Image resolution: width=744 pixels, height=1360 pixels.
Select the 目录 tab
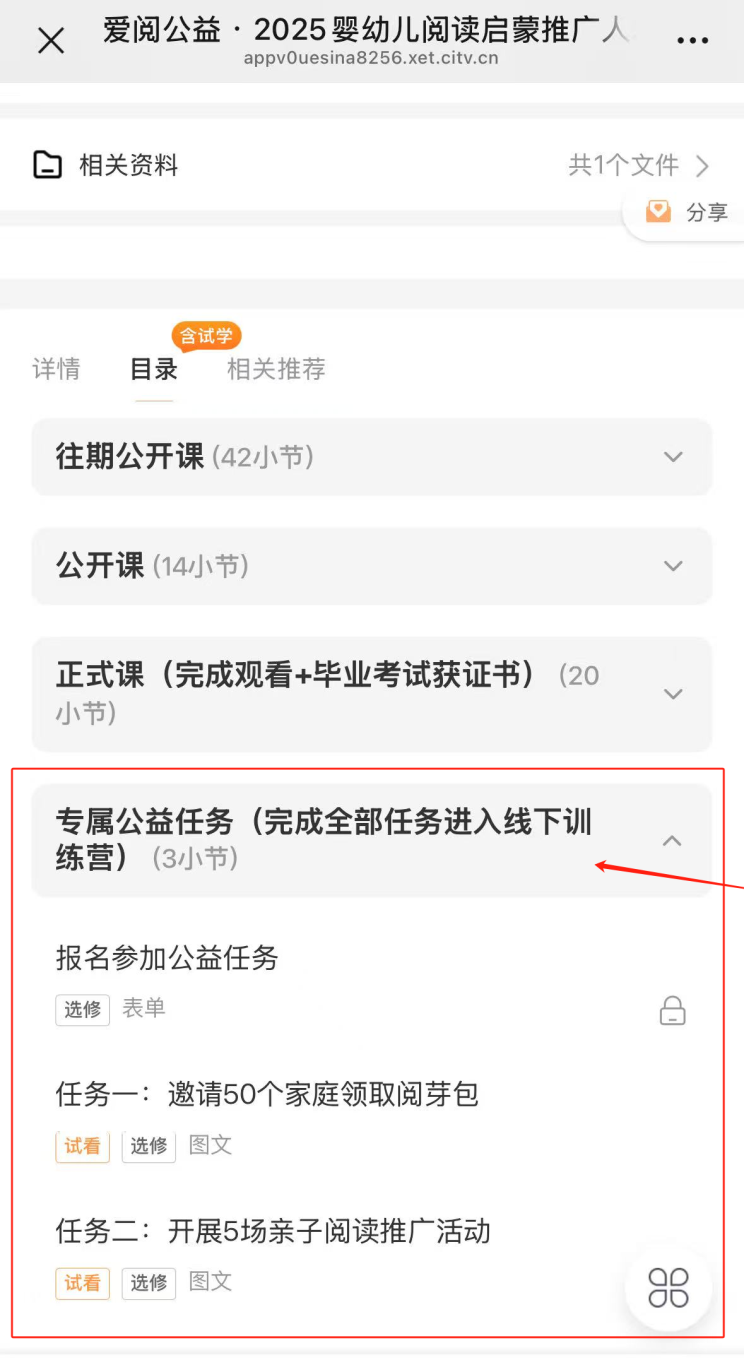(x=154, y=369)
